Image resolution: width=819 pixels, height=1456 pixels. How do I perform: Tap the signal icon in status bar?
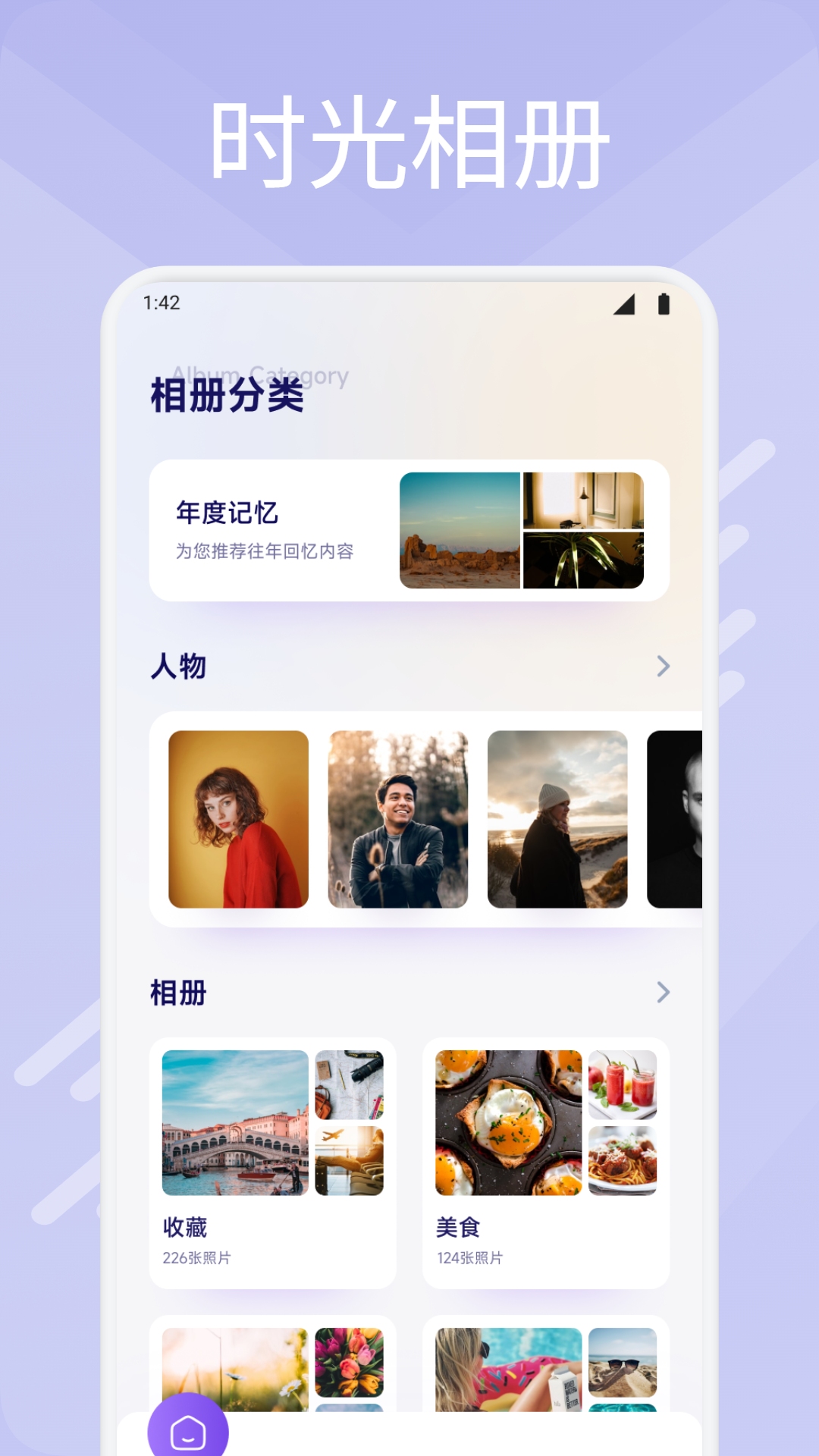tap(625, 303)
